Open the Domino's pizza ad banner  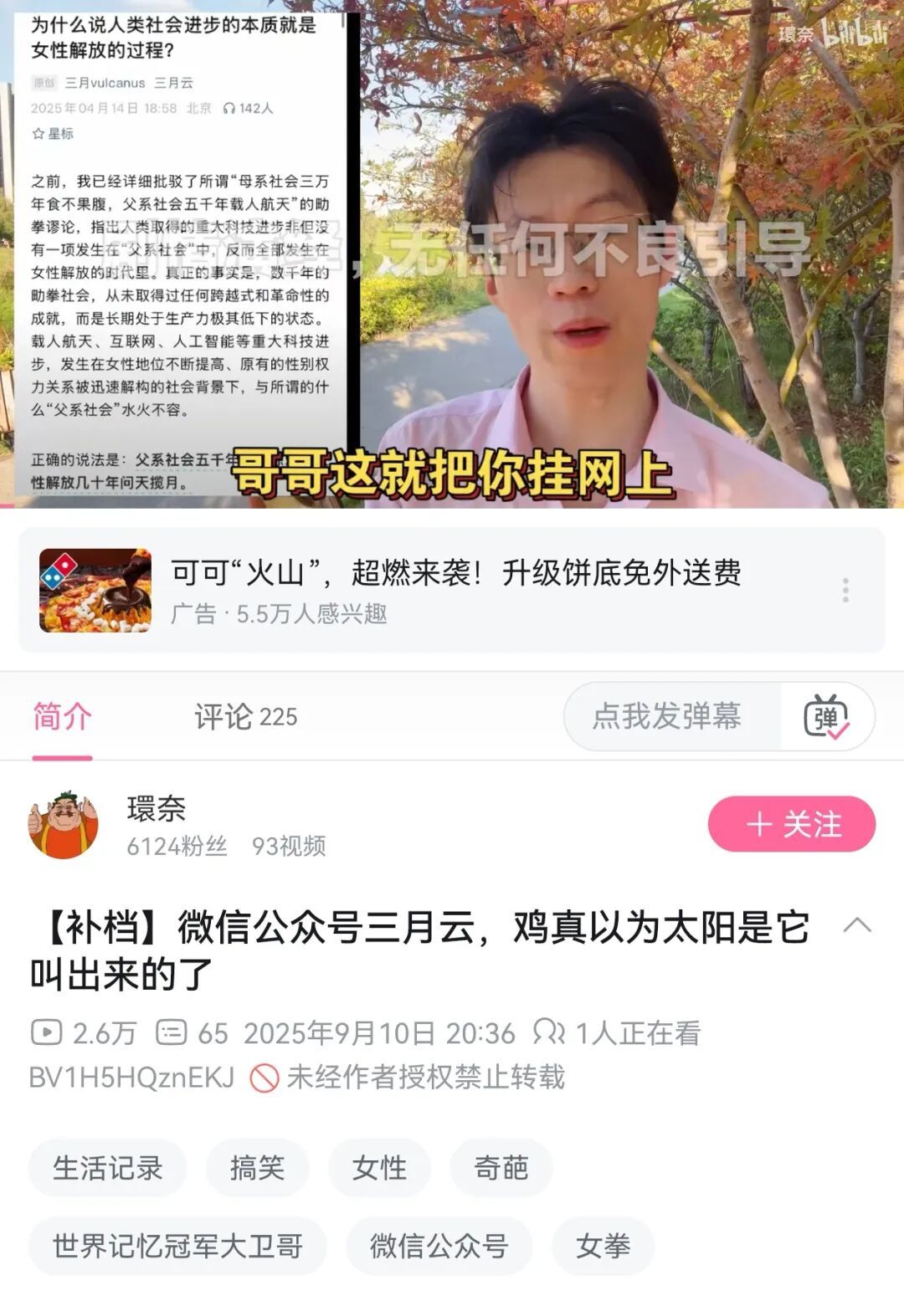click(x=452, y=591)
